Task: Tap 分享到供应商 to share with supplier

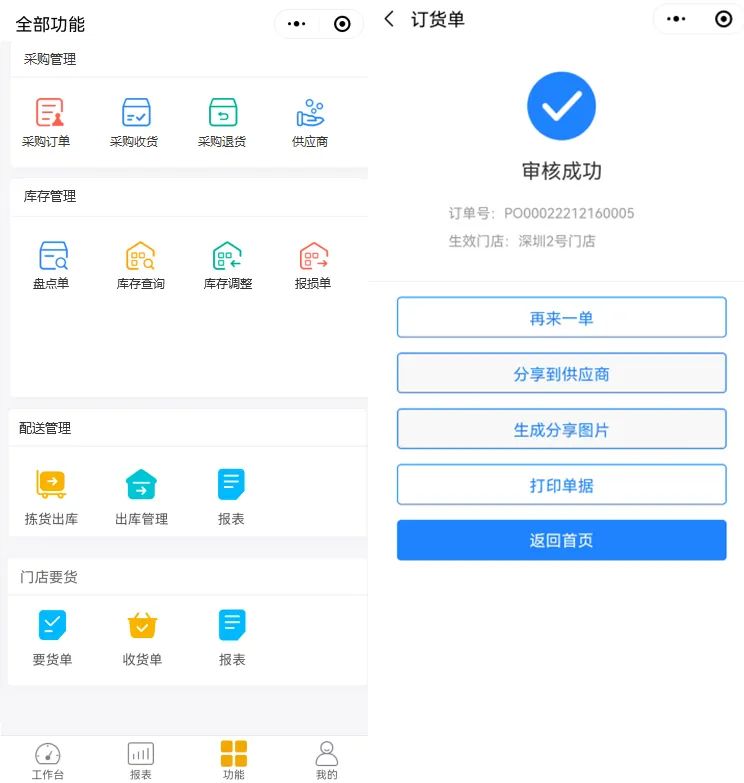Action: click(x=561, y=372)
